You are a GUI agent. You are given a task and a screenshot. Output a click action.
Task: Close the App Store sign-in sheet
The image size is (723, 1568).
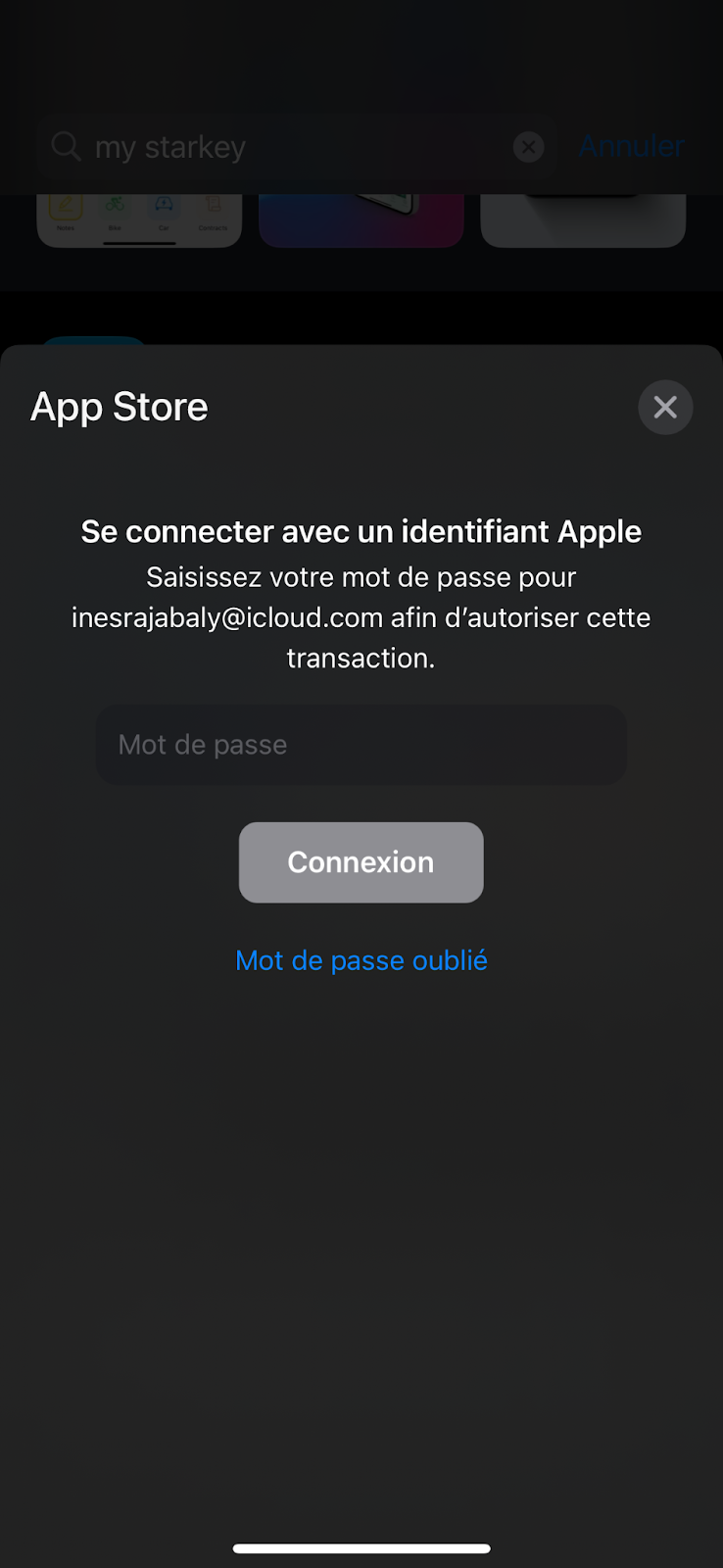pos(665,407)
